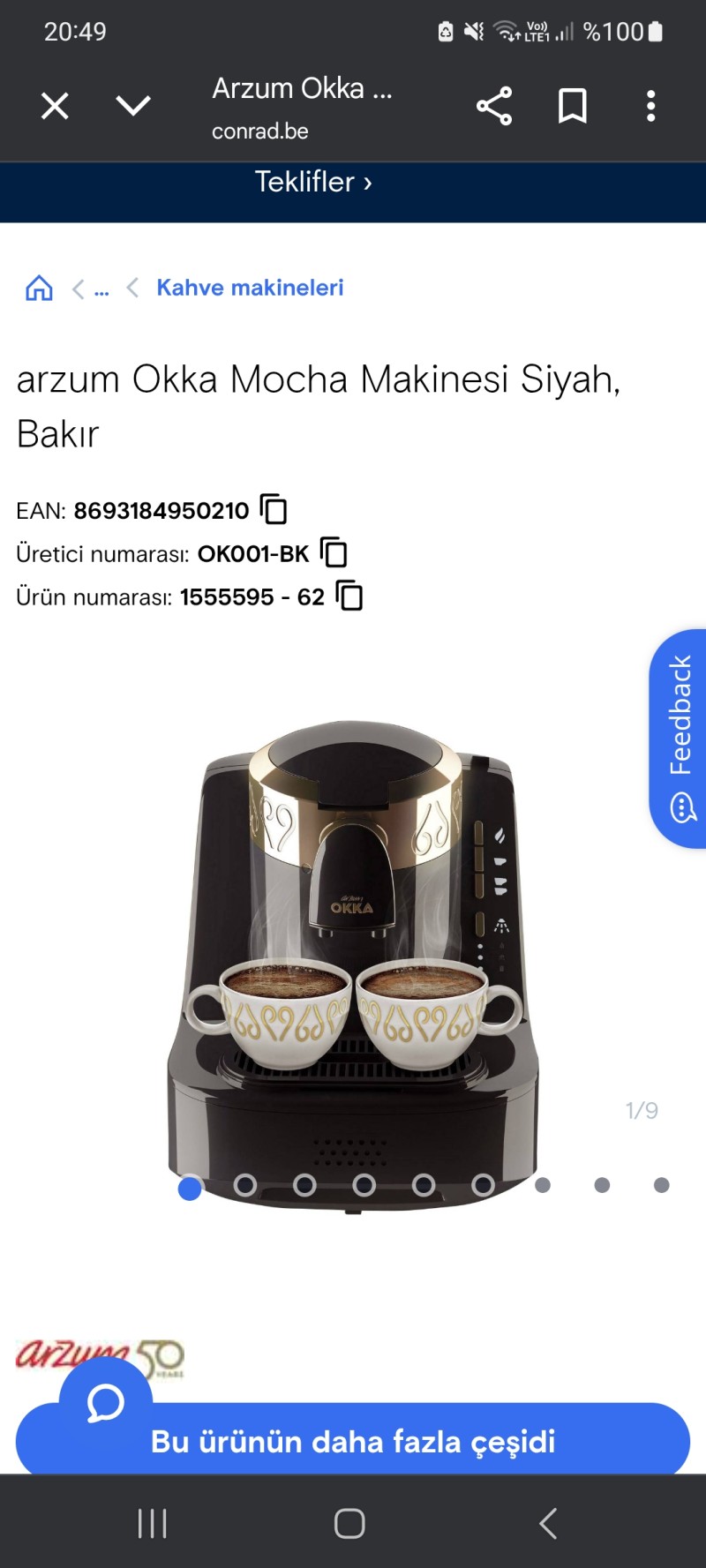This screenshot has width=706, height=1568.
Task: Jump to the second image dot
Action: pos(245,1185)
